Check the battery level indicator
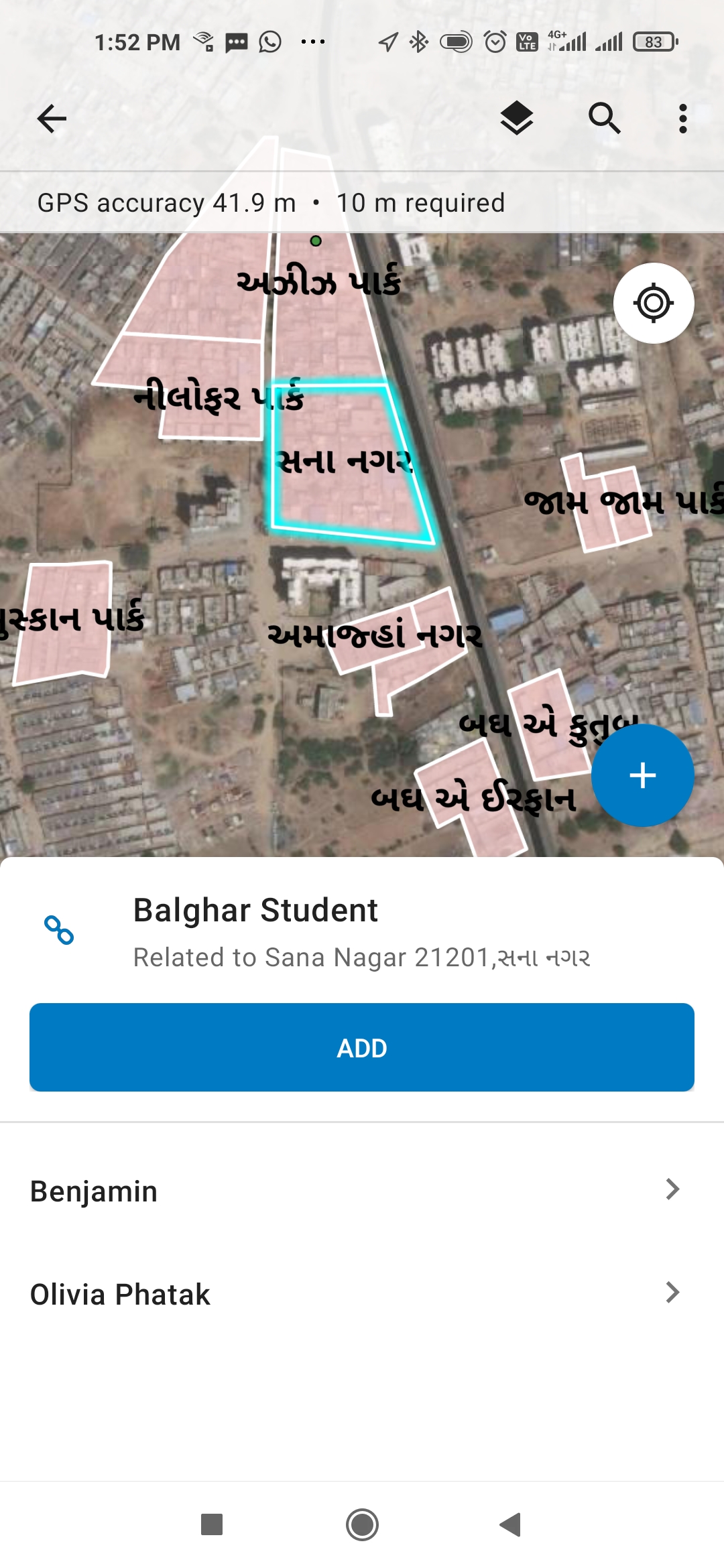 (654, 42)
